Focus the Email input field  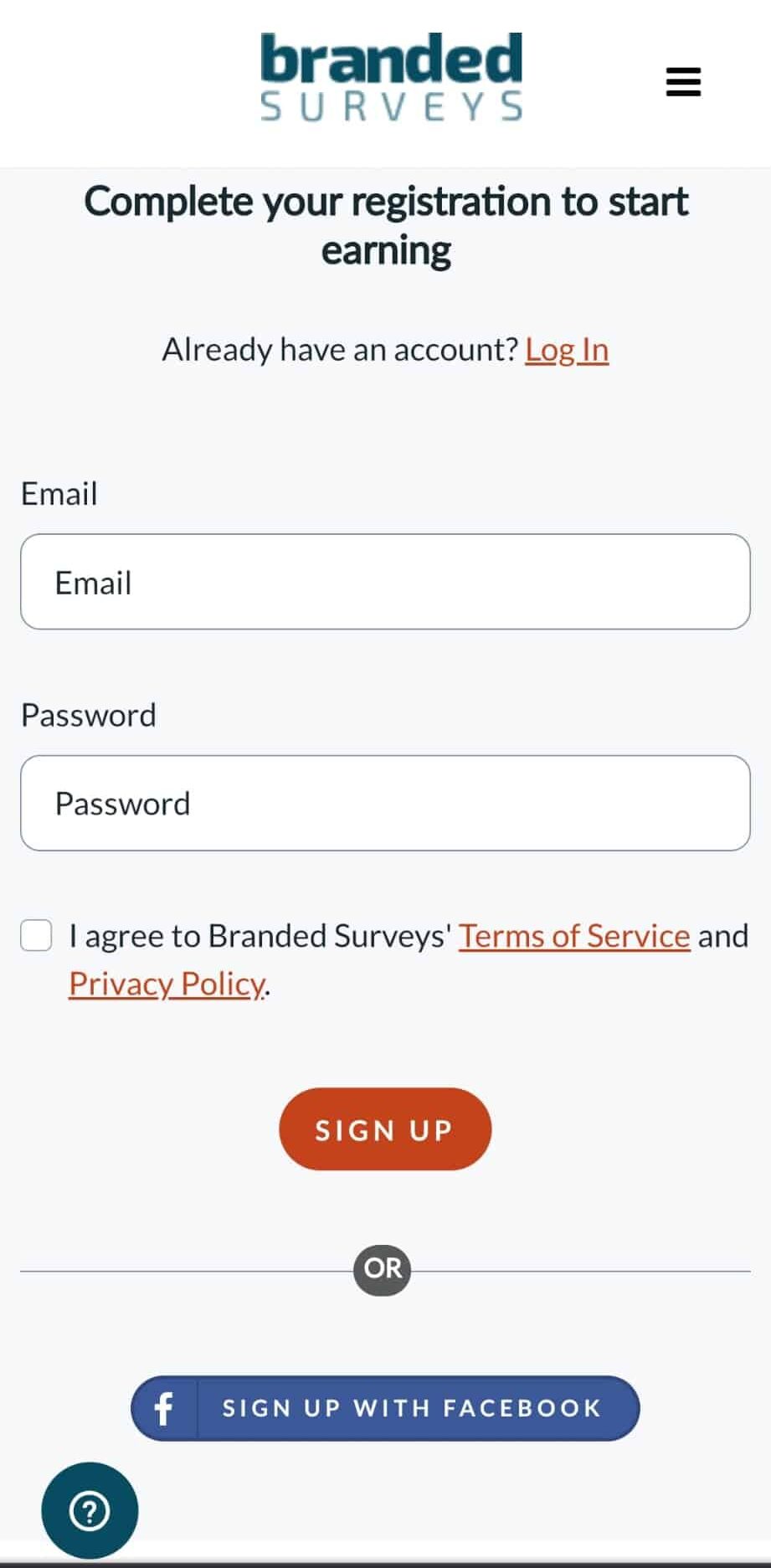click(x=385, y=582)
